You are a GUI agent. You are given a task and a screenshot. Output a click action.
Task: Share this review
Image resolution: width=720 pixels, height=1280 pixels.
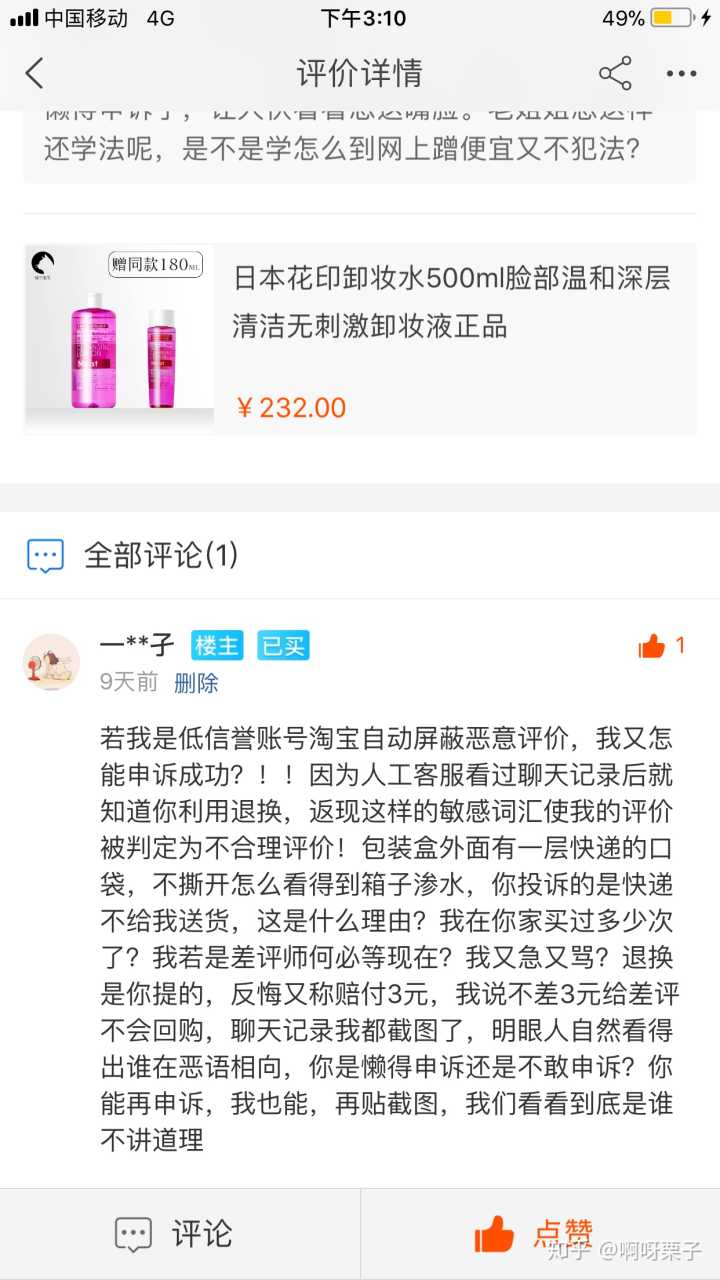tap(615, 73)
